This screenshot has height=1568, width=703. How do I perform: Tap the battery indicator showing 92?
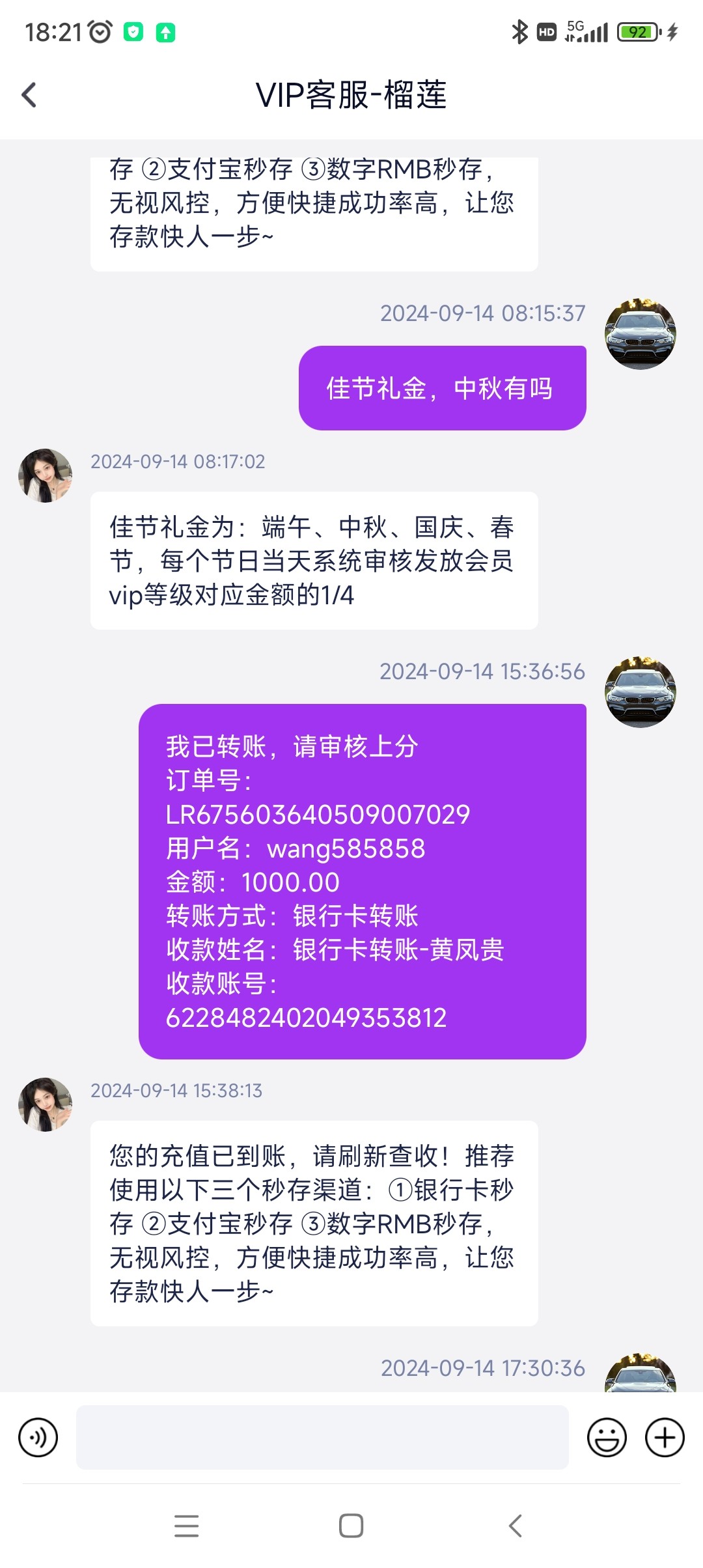pos(636,31)
